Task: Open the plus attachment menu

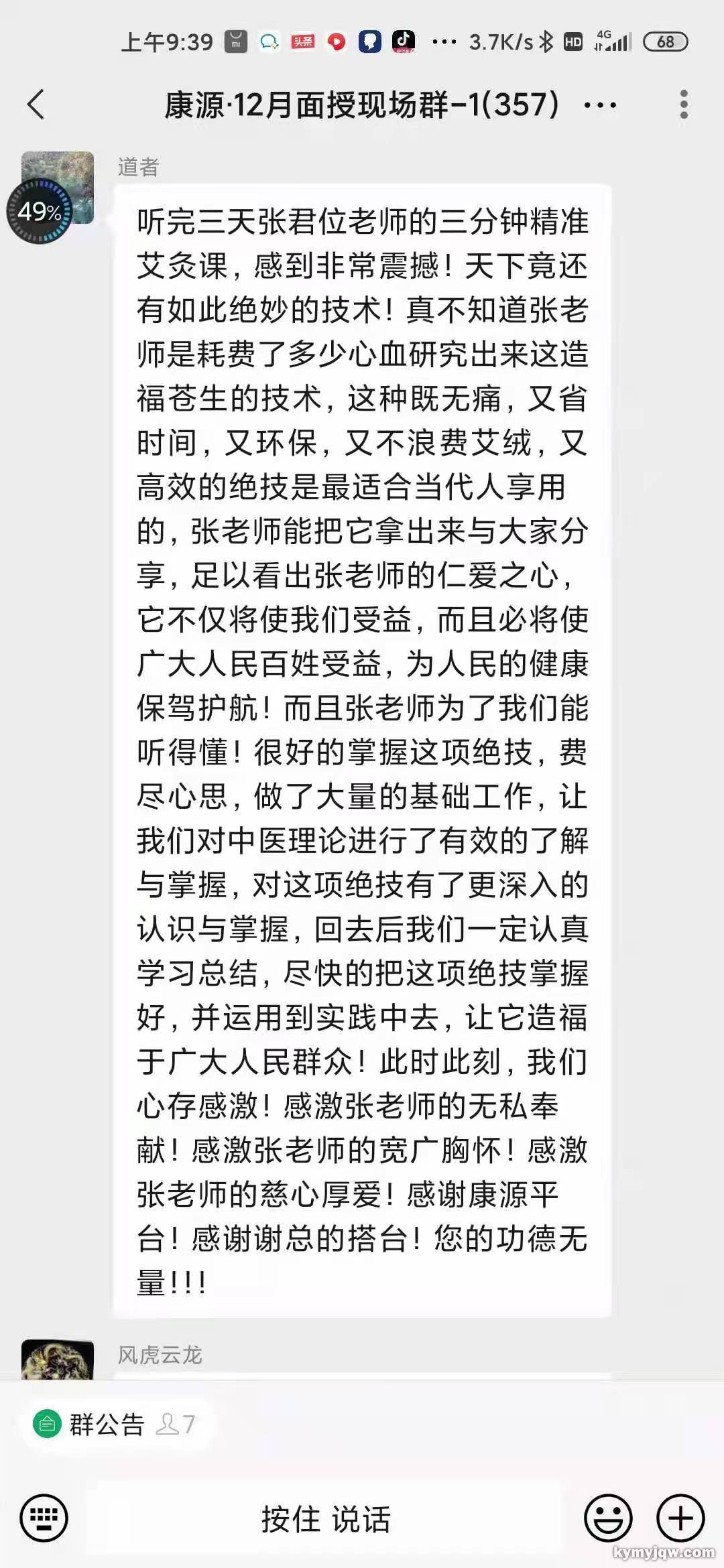Action: tap(680, 1518)
